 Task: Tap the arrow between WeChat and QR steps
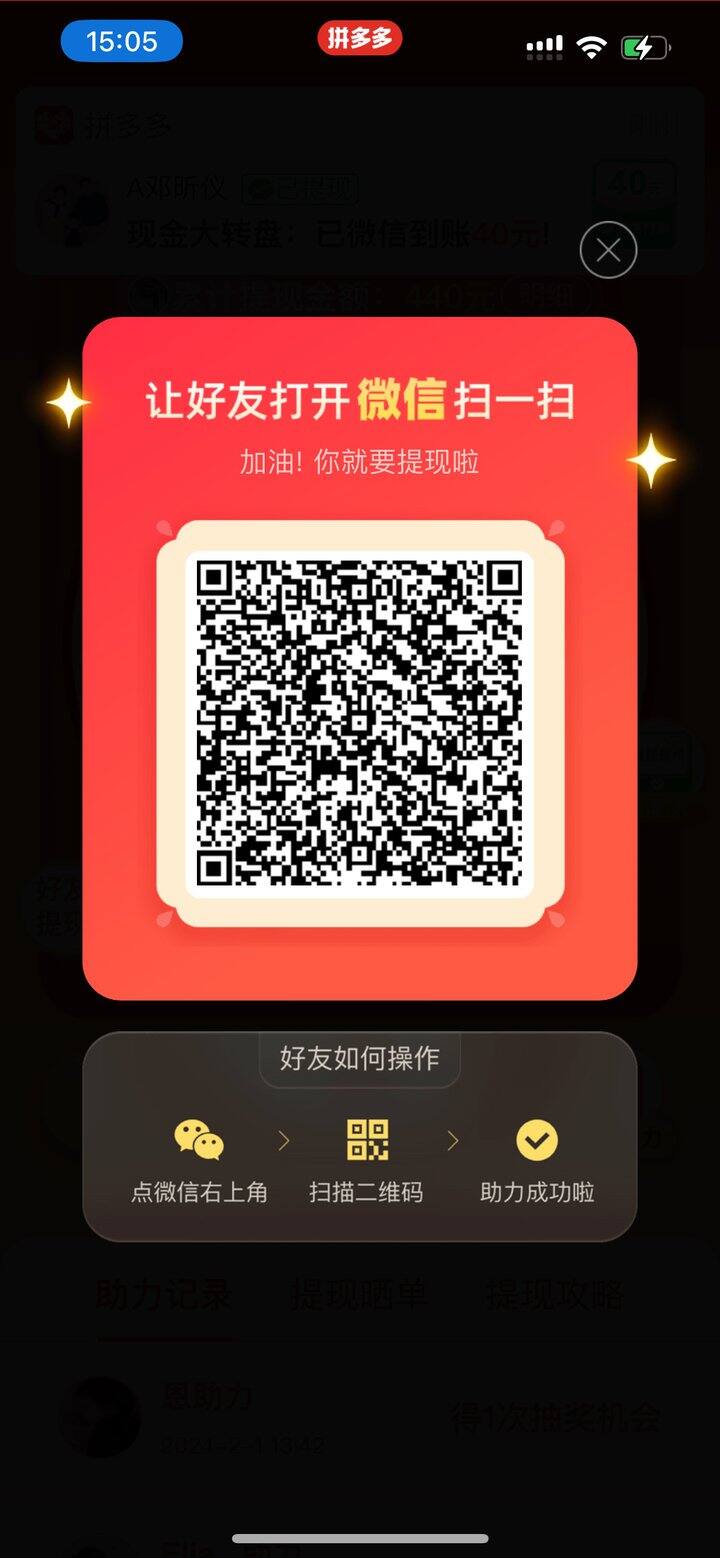[x=283, y=1140]
